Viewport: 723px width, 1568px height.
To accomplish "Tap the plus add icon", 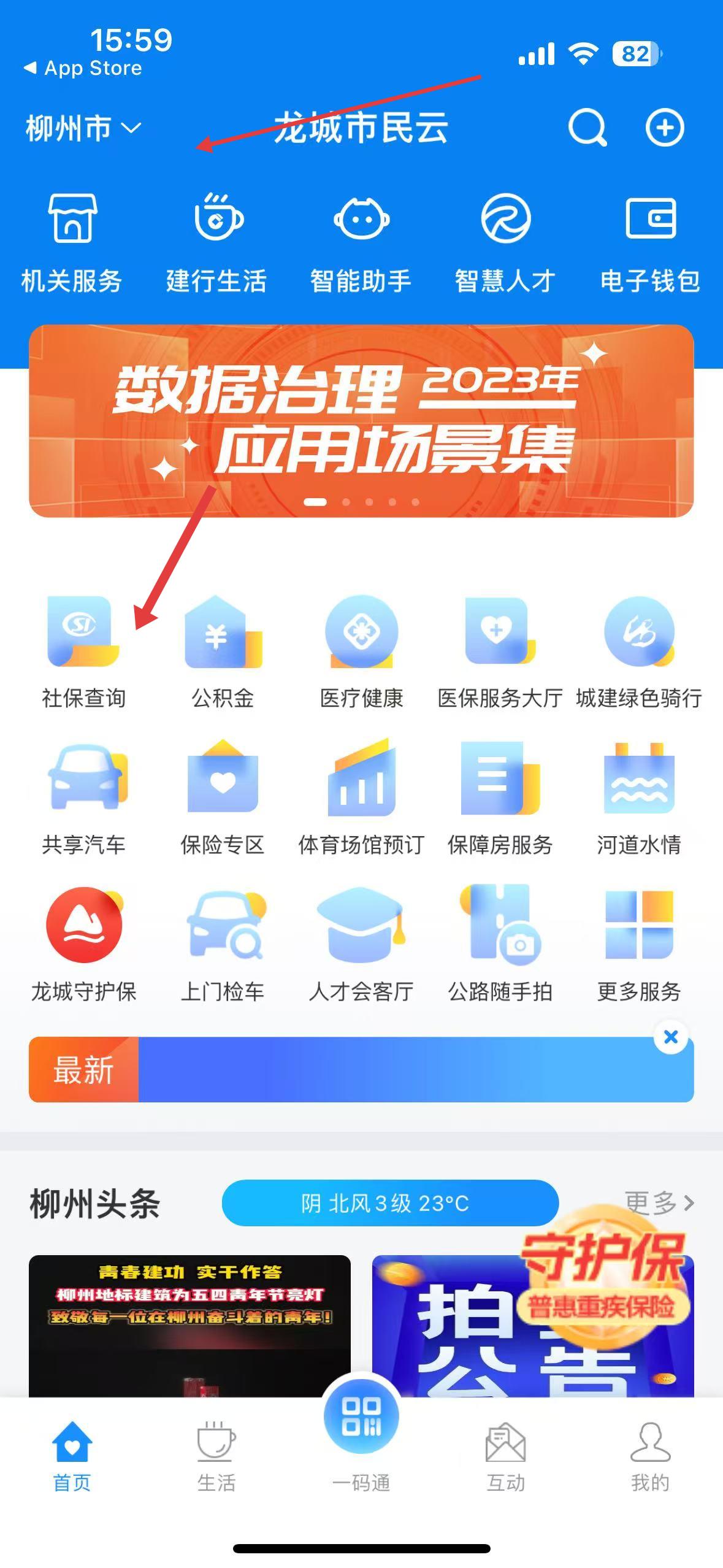I will 665,128.
